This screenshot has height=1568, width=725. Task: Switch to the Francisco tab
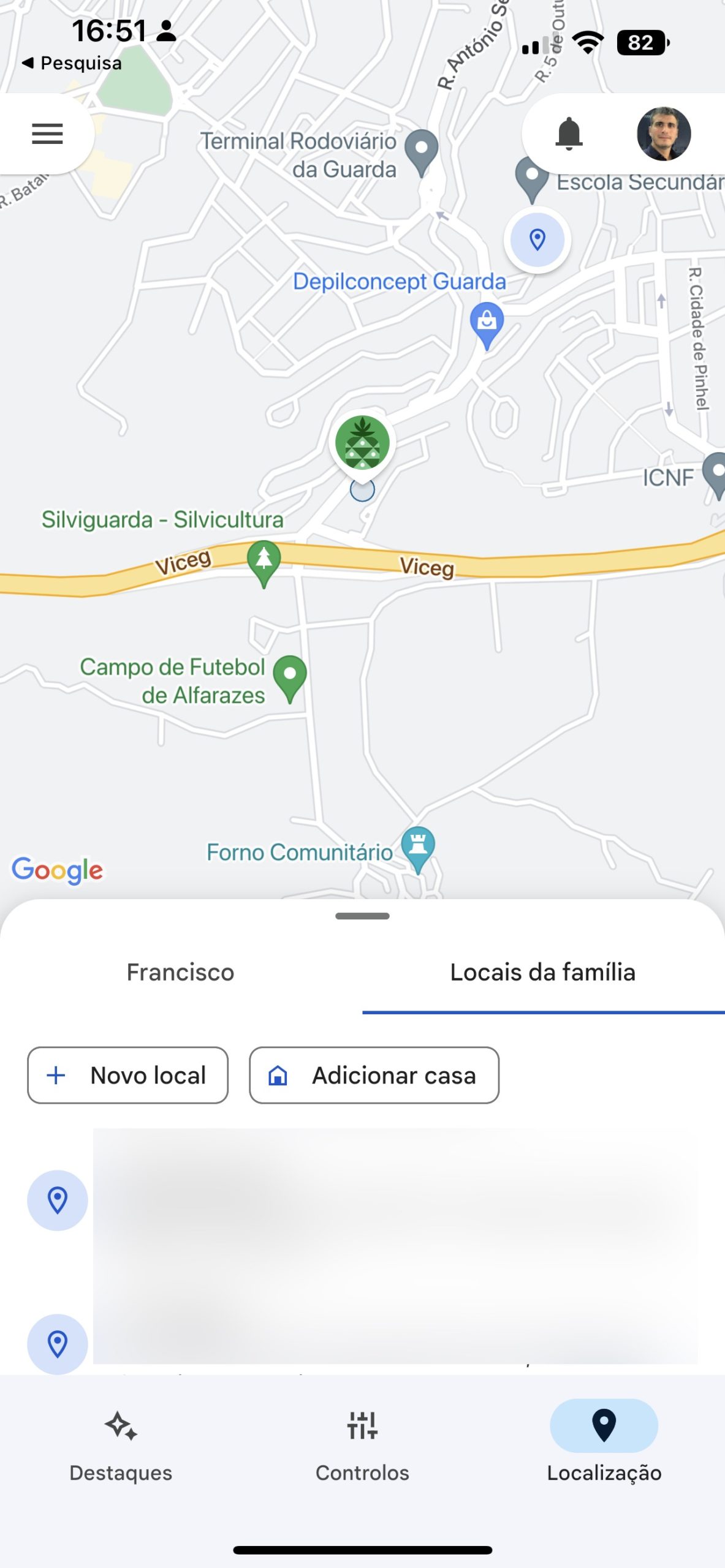click(x=181, y=972)
